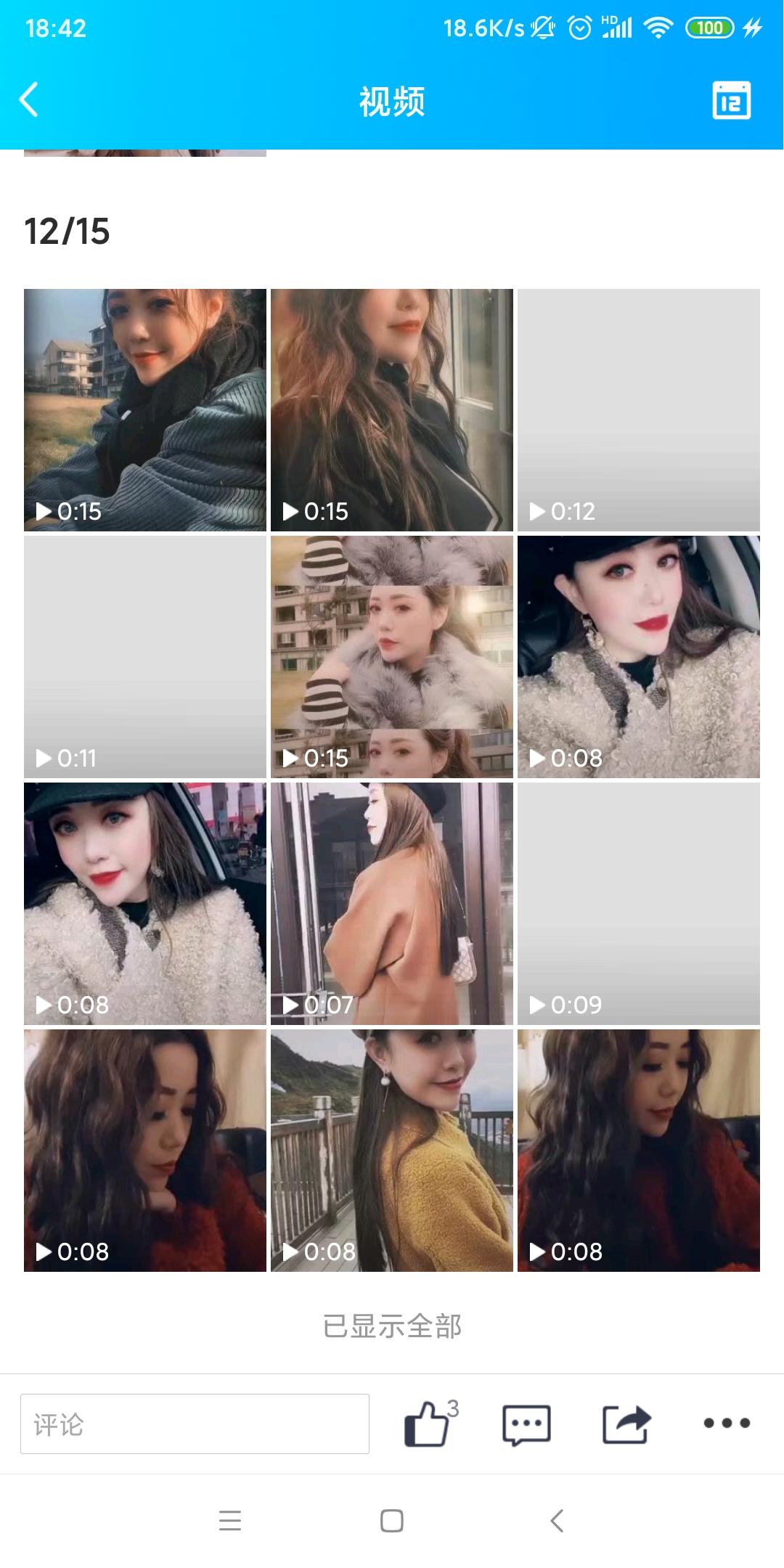
Task: Play the 0:12 video with blank thumbnail
Action: 638,410
